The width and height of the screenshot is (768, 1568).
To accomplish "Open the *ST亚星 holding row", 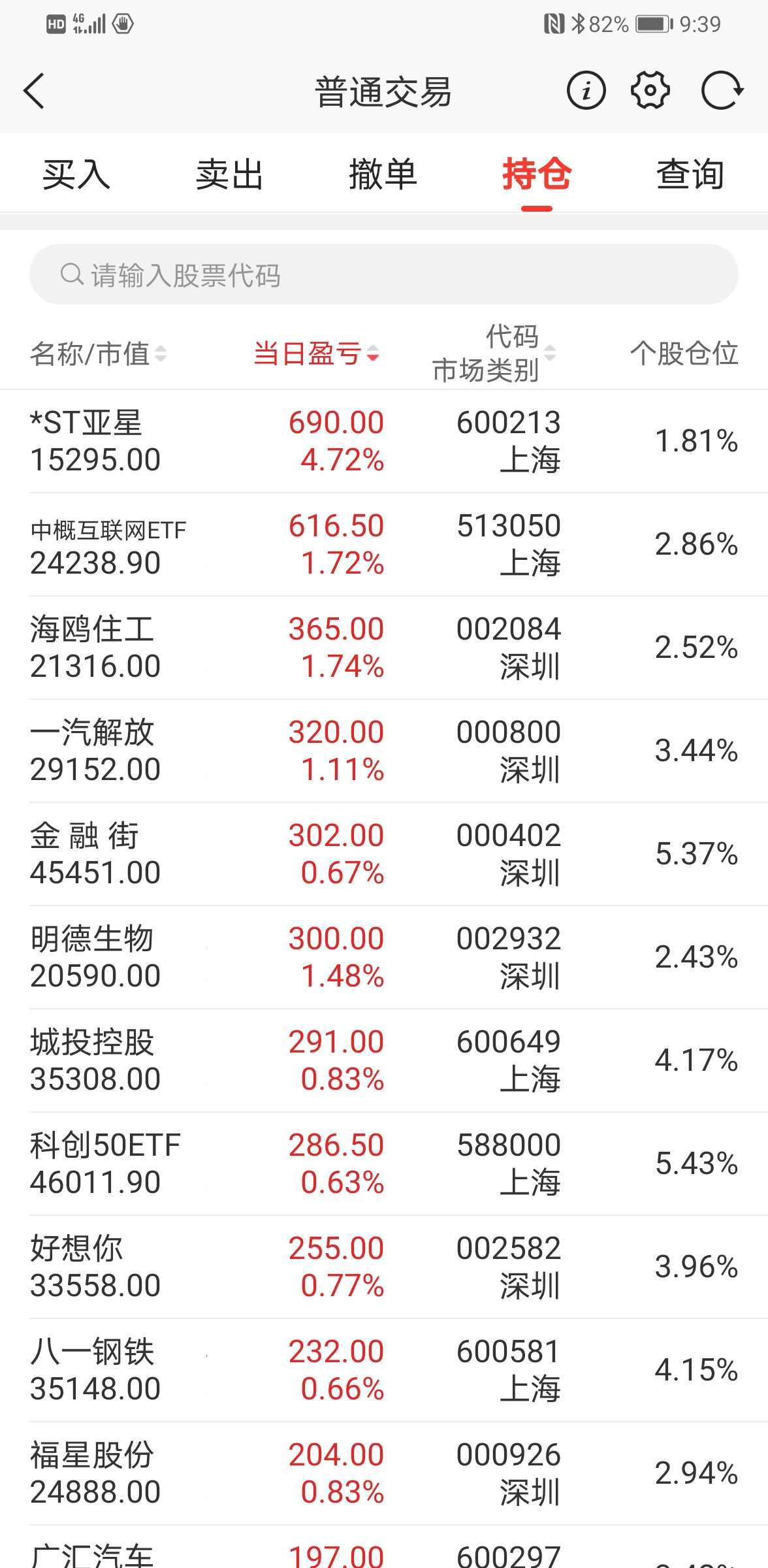I will coord(384,441).
